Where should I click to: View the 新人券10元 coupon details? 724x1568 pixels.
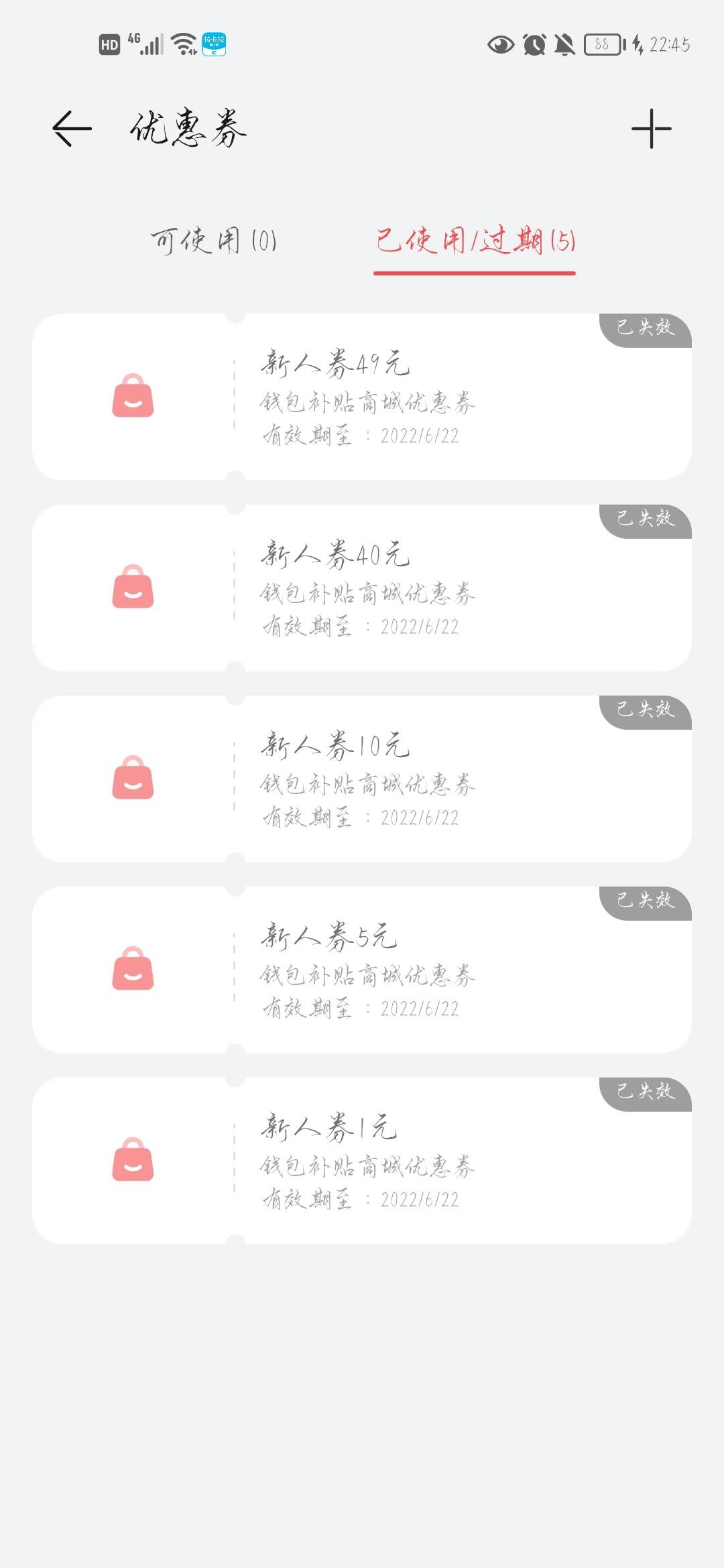(x=362, y=779)
